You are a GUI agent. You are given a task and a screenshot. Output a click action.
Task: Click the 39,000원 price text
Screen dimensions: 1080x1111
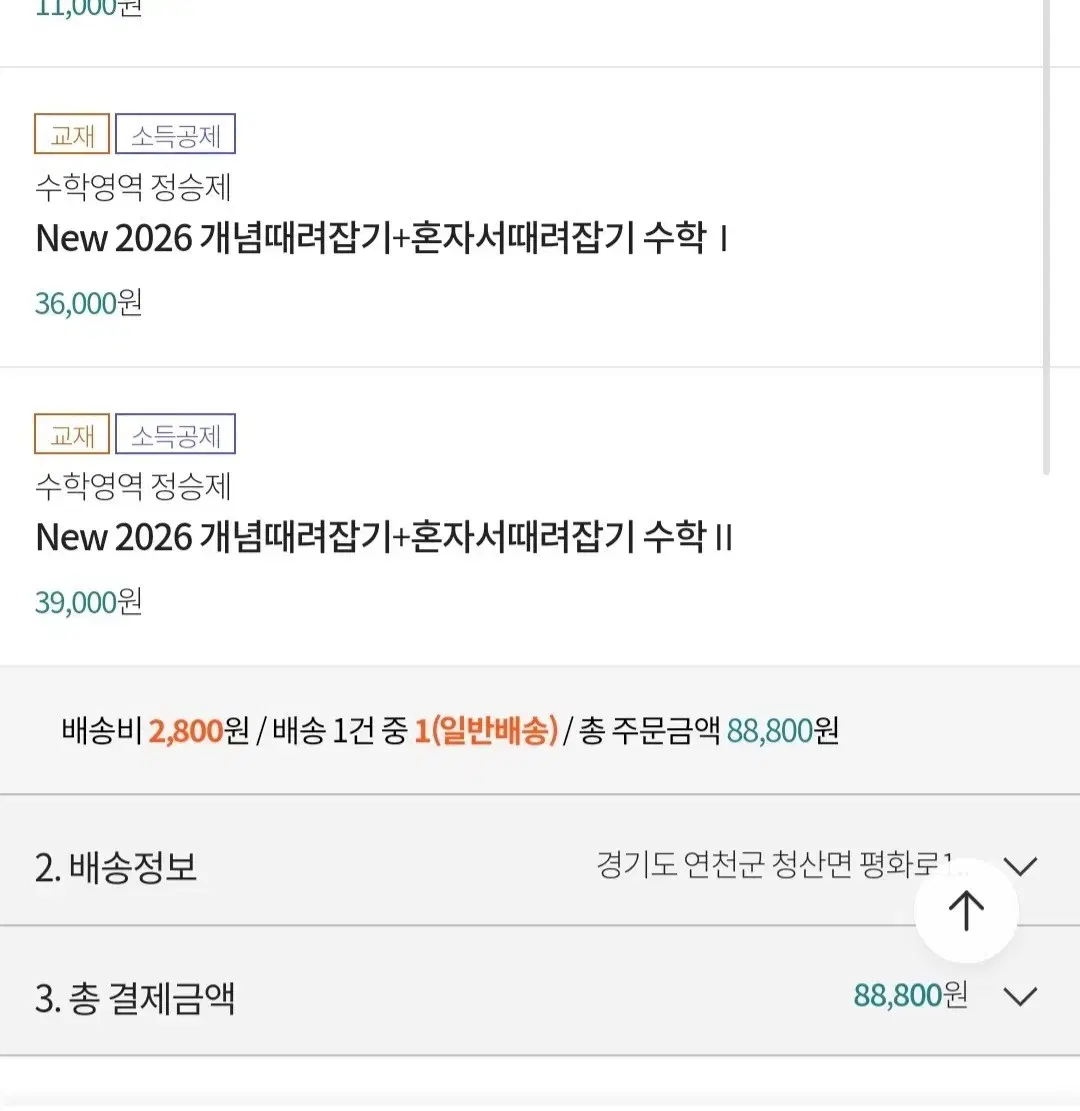[86, 602]
